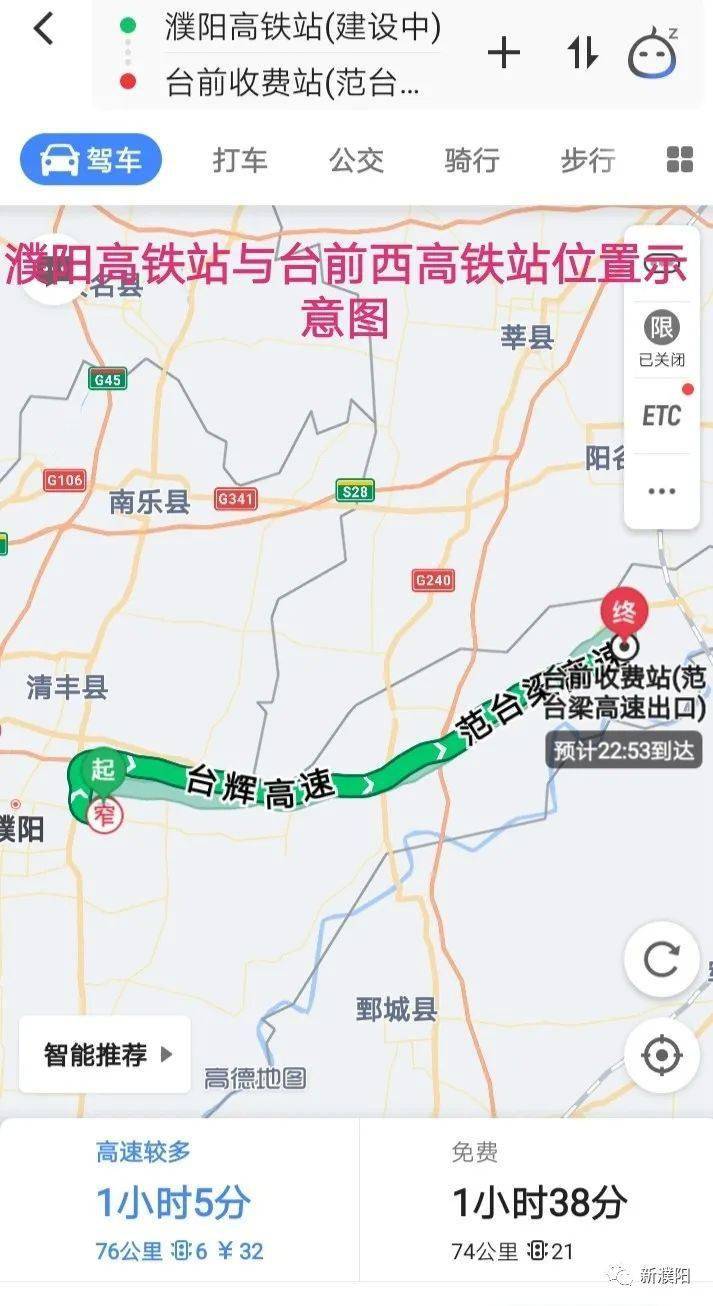Switch to the 步行 walking tab
713x1306 pixels.
(587, 160)
